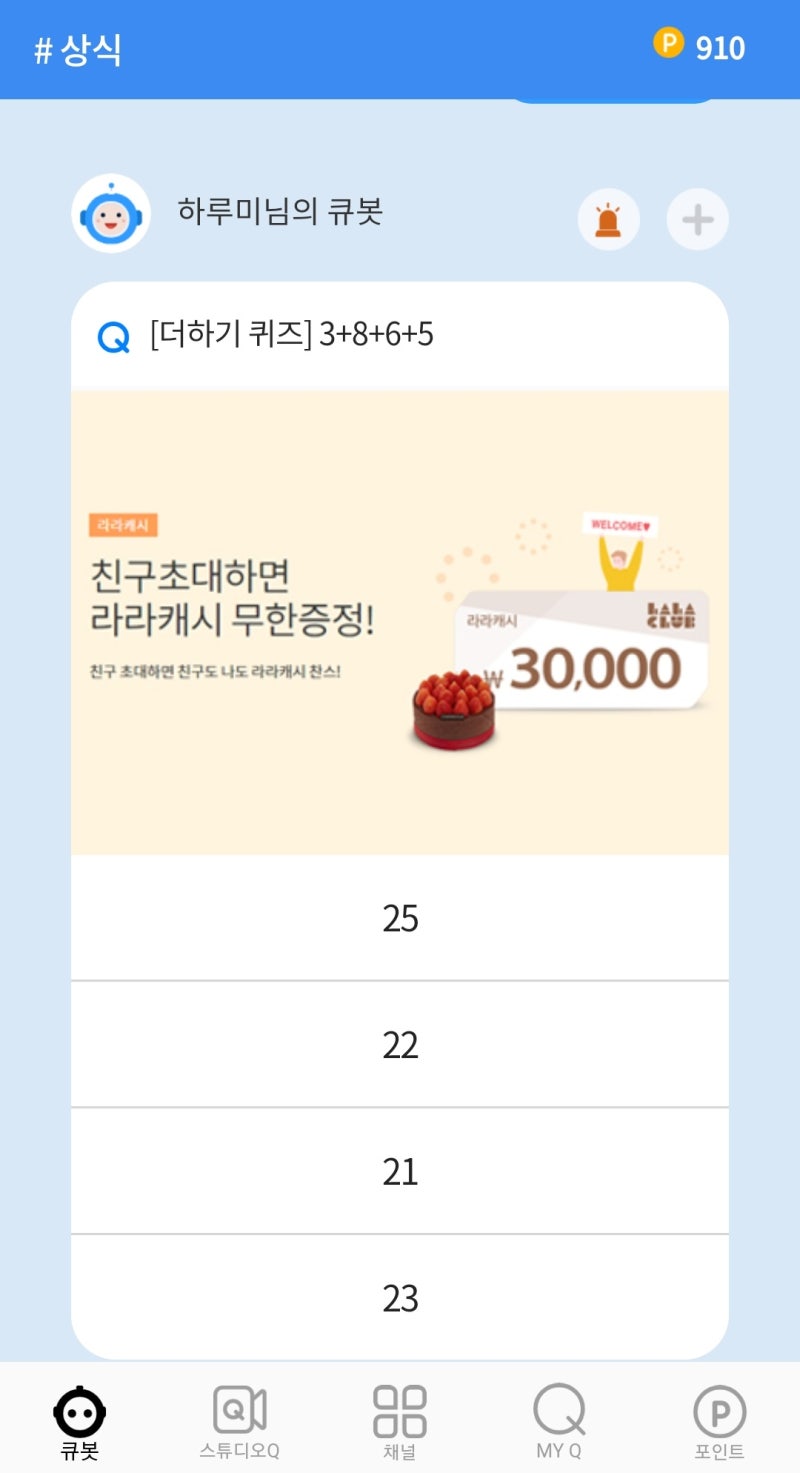
Task: Select answer option 22
Action: (400, 1045)
